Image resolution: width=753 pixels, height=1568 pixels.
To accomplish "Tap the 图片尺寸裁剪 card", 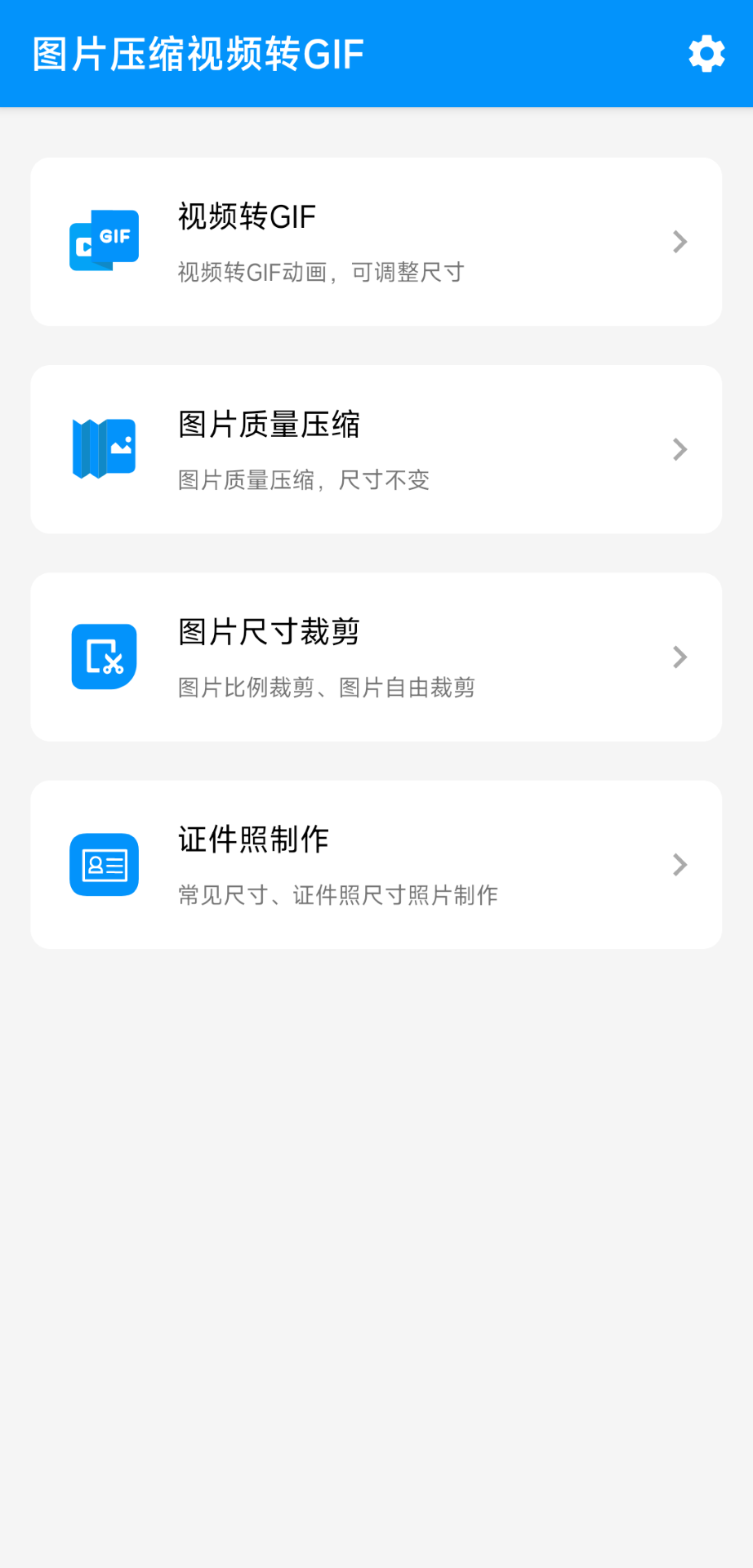I will click(x=376, y=657).
